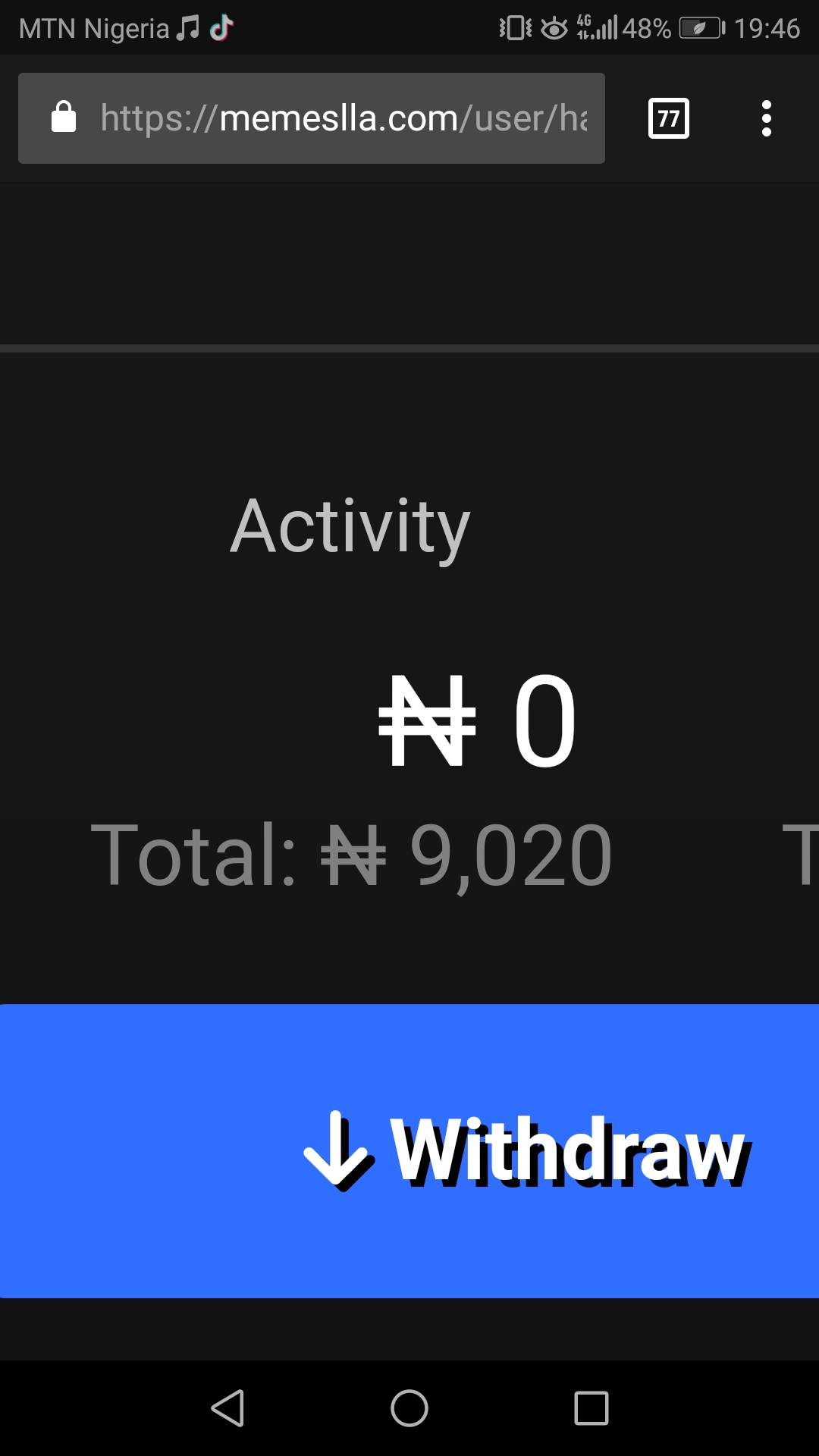Open the tab switcher showing 77 tabs
This screenshot has width=819, height=1456.
coord(669,118)
